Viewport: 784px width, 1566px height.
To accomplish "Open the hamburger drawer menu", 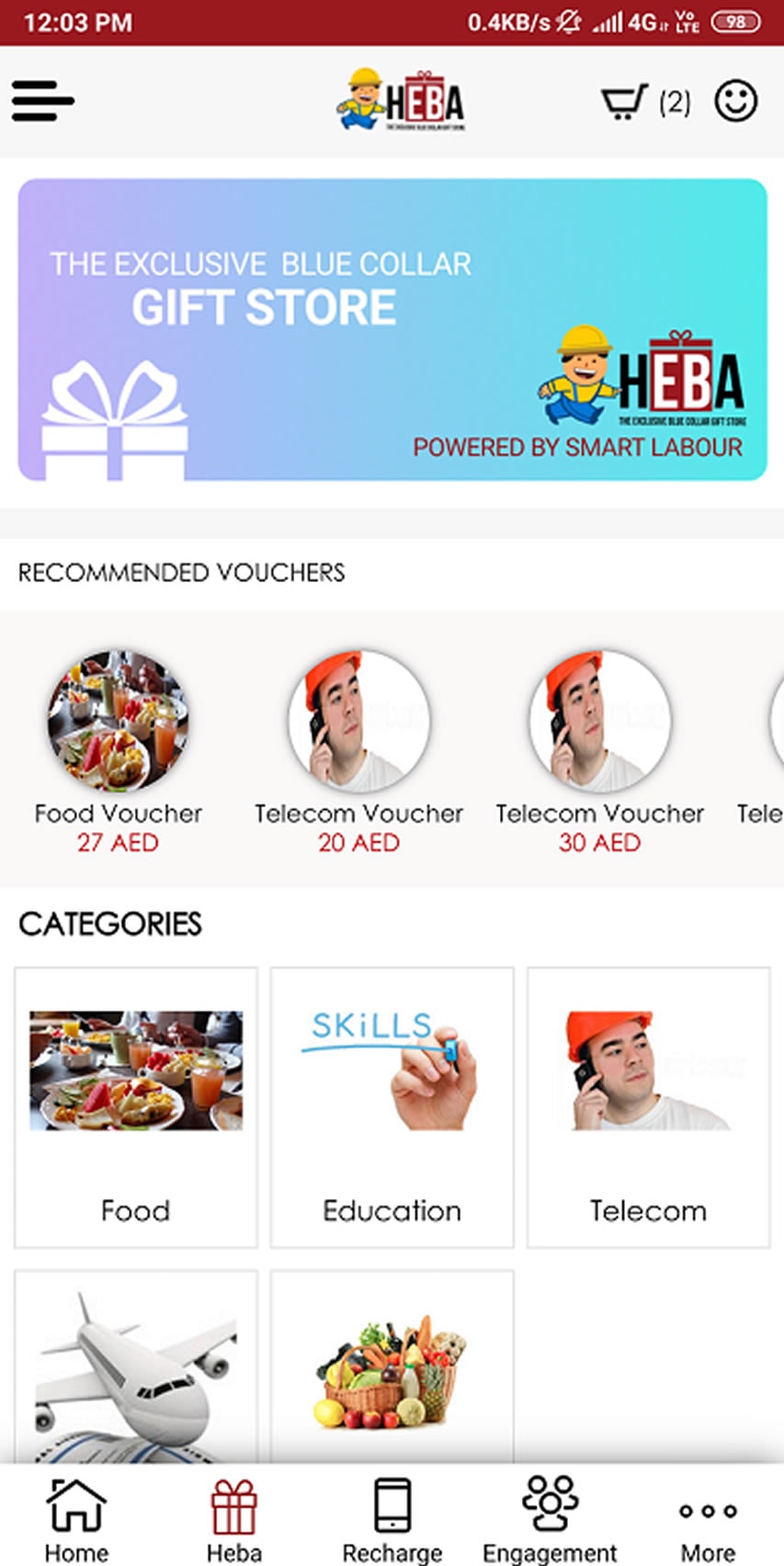I will pos(42,100).
